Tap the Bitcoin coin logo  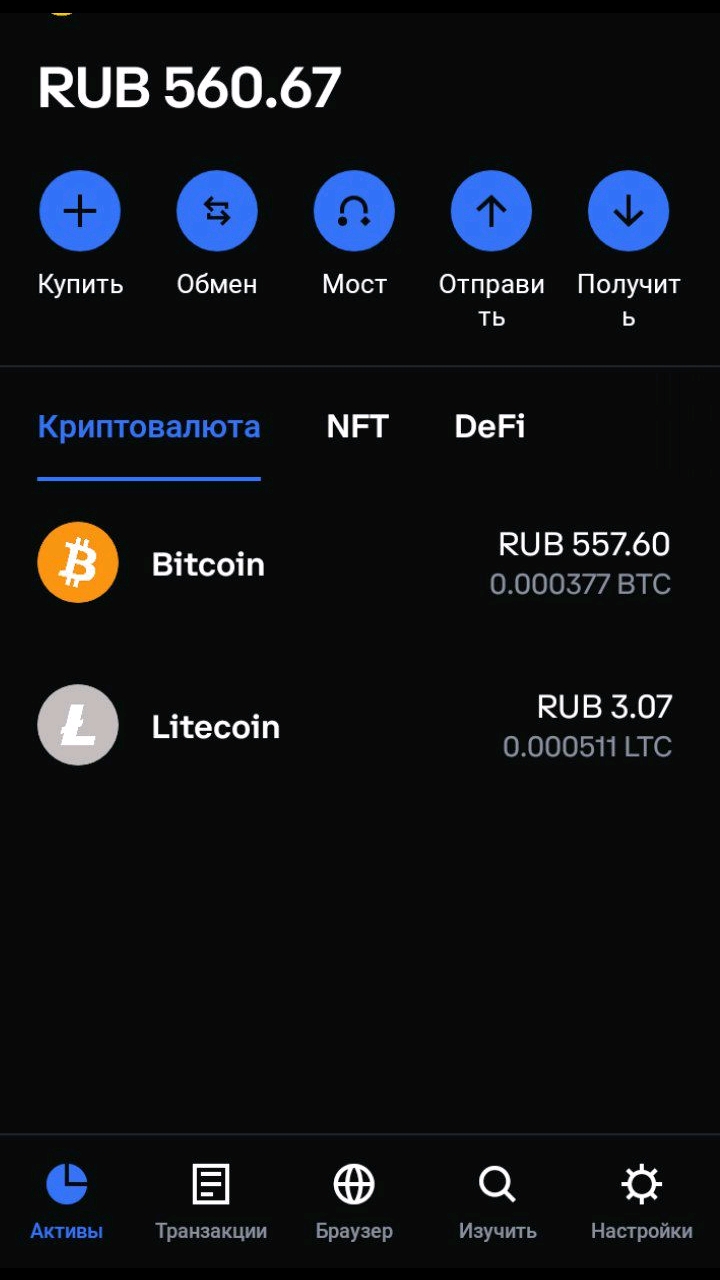[77, 562]
